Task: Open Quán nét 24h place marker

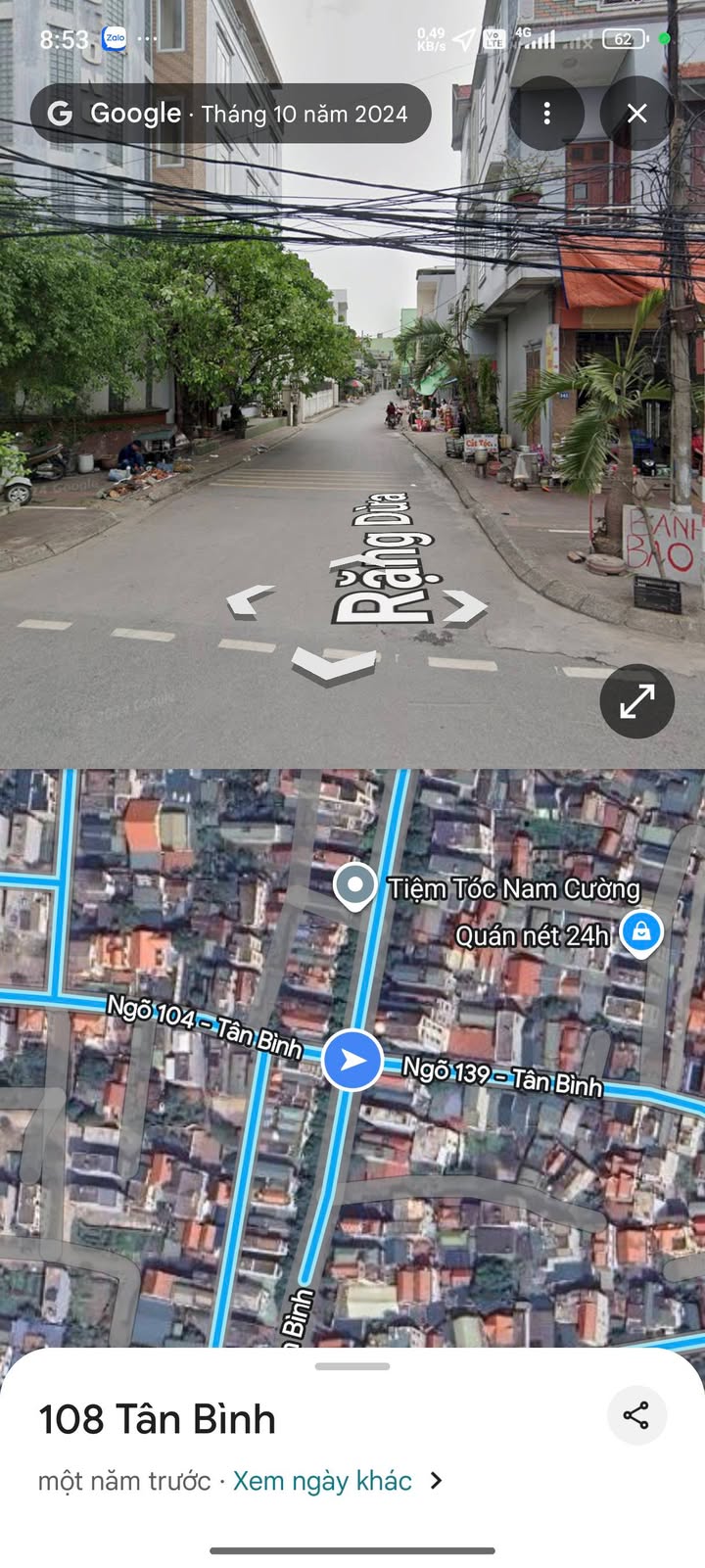Action: [641, 931]
